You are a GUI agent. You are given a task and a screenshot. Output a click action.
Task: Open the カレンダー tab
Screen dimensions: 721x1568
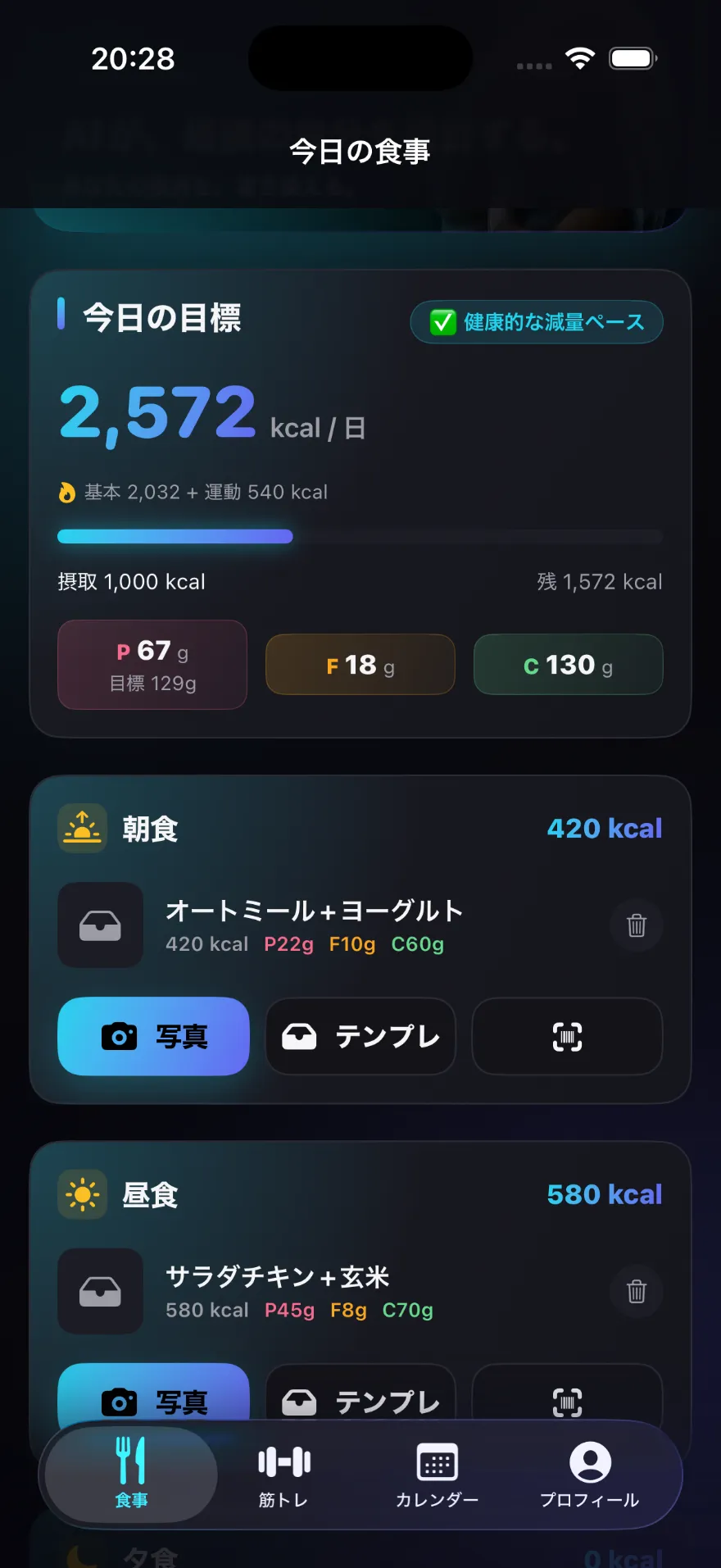437,1475
